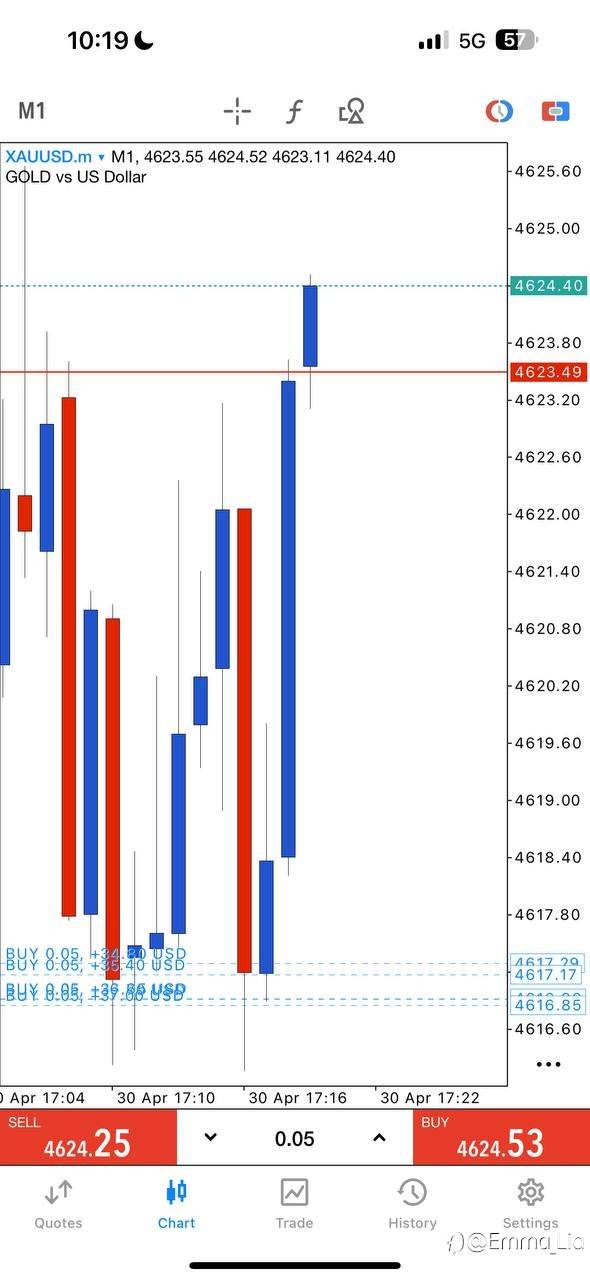Image resolution: width=590 pixels, height=1280 pixels.
Task: Open the History tab
Action: [x=412, y=1203]
